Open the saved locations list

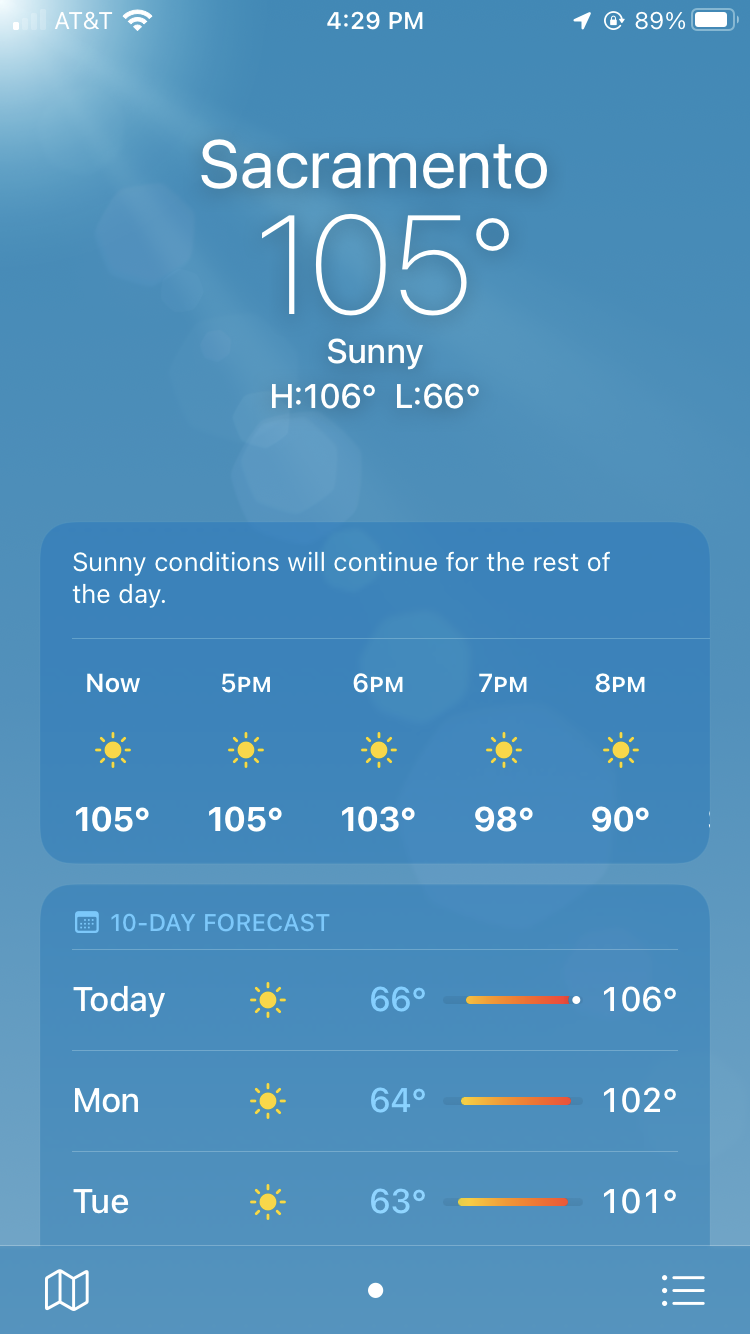click(683, 1290)
